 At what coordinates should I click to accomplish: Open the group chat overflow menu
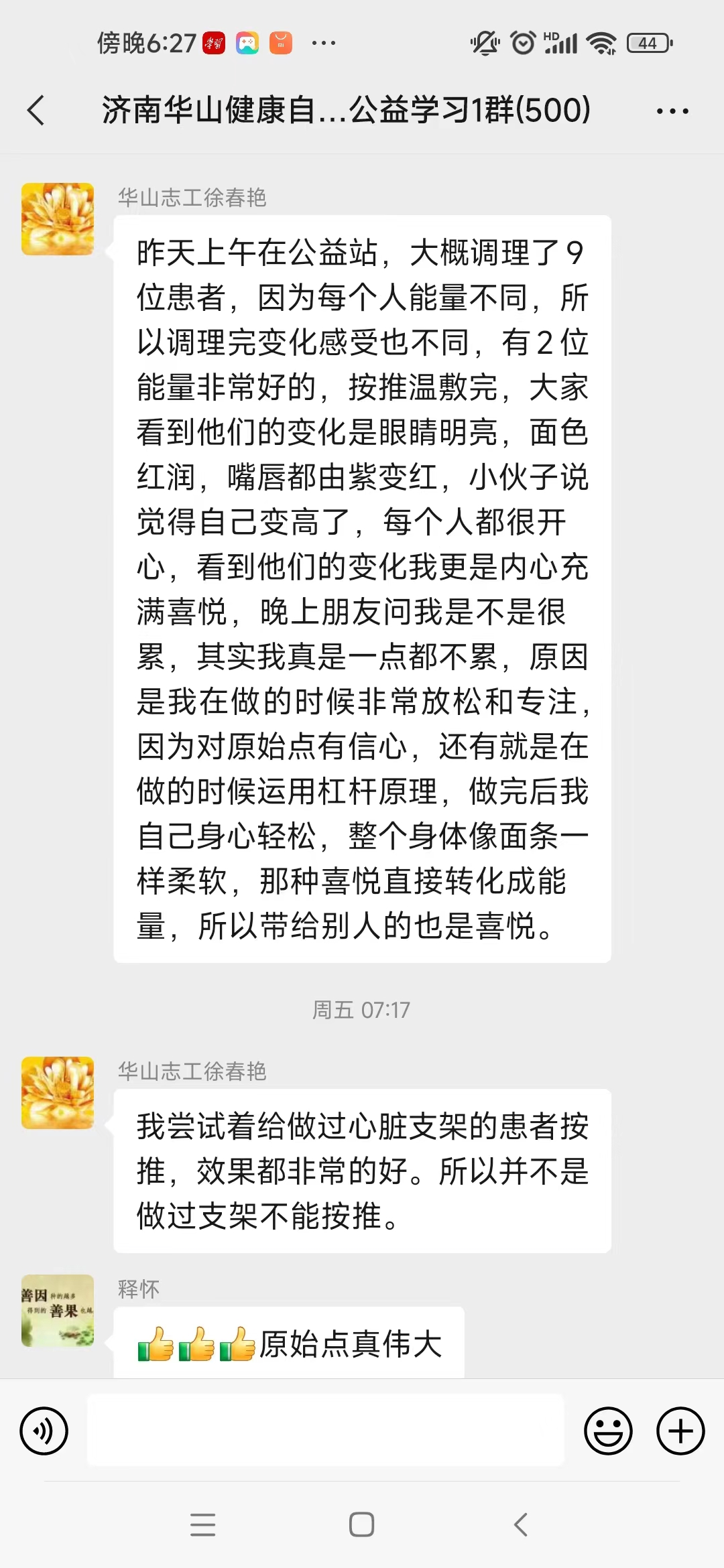672,111
